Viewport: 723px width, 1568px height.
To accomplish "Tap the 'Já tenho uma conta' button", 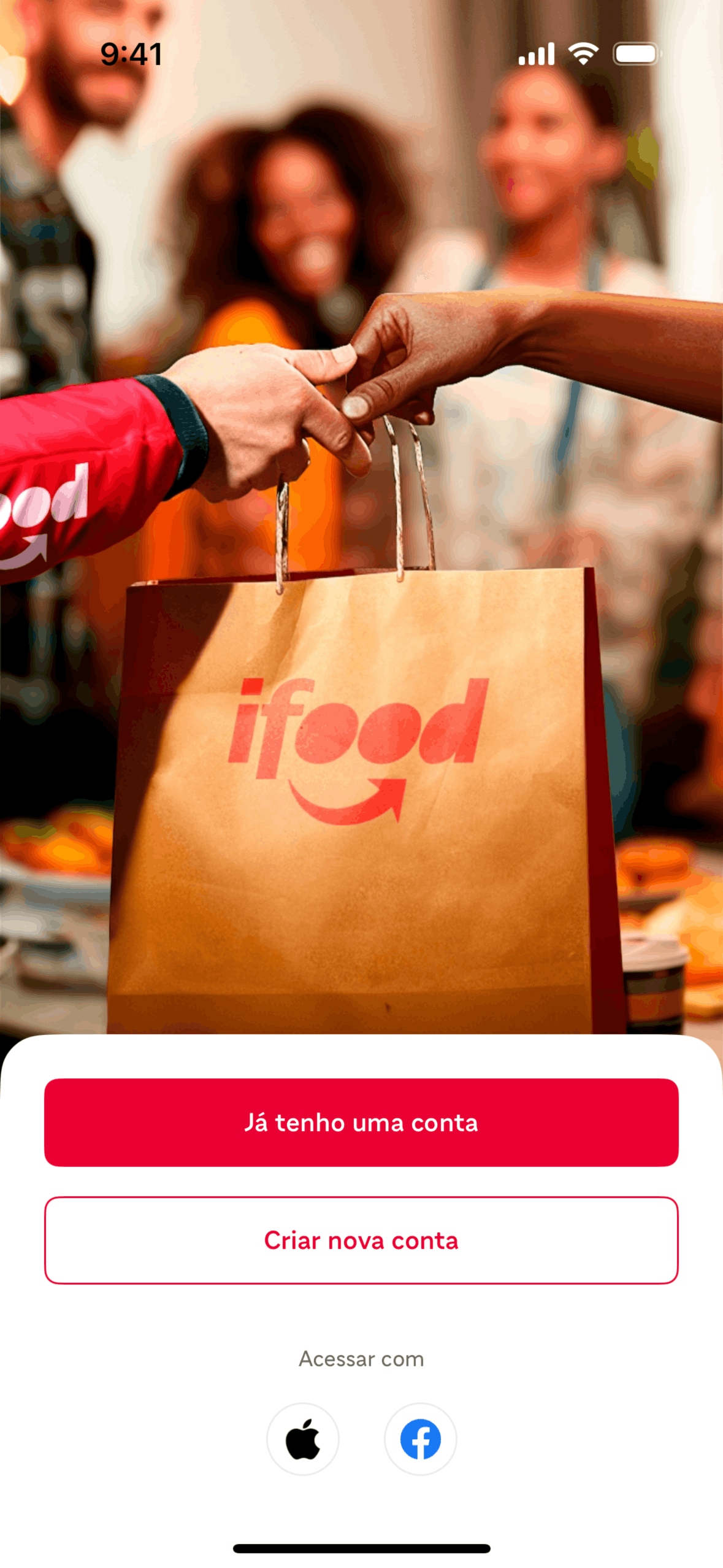I will pos(361,1122).
